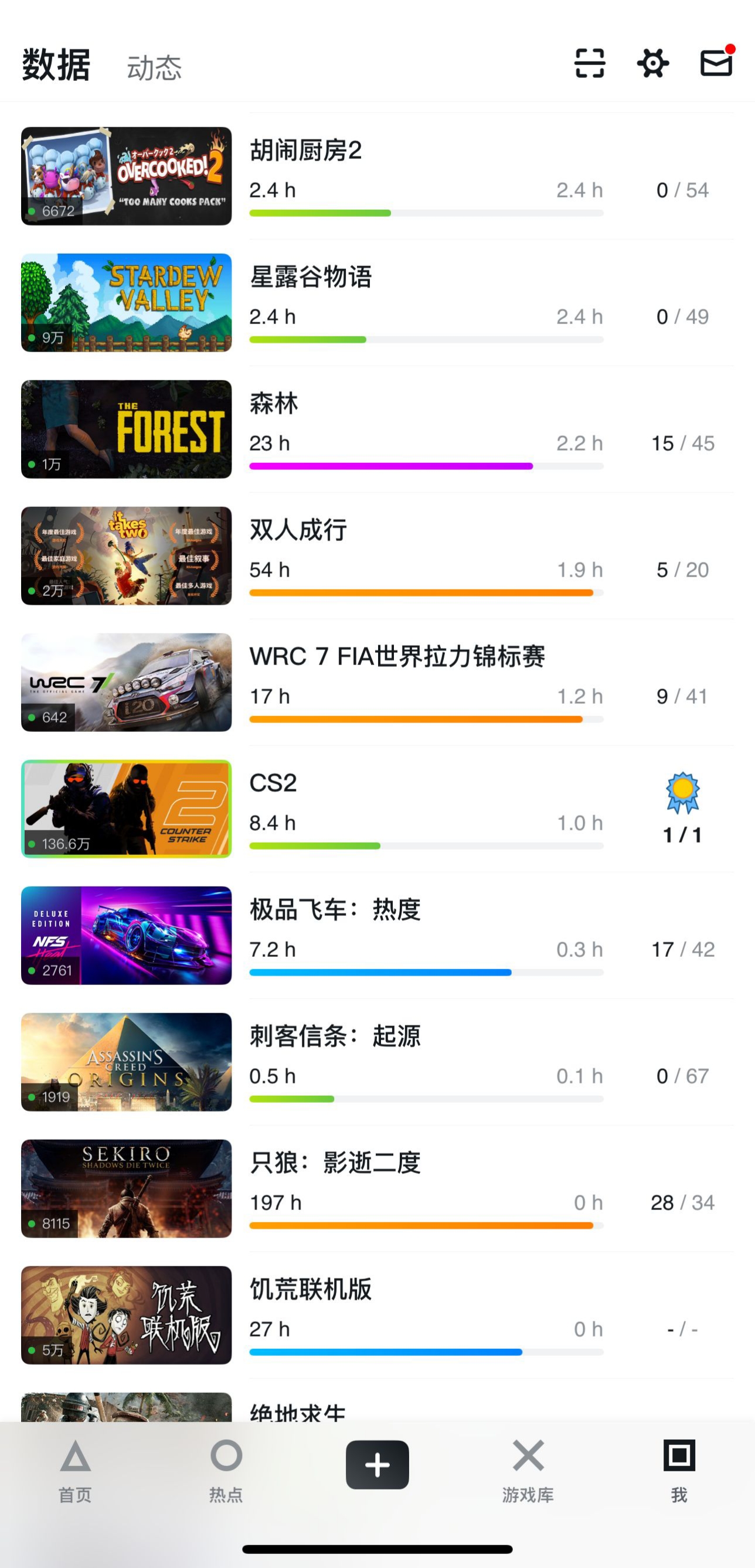Image resolution: width=755 pixels, height=1568 pixels.
Task: Open 极品飞车：热度 entry
Action: (377, 936)
